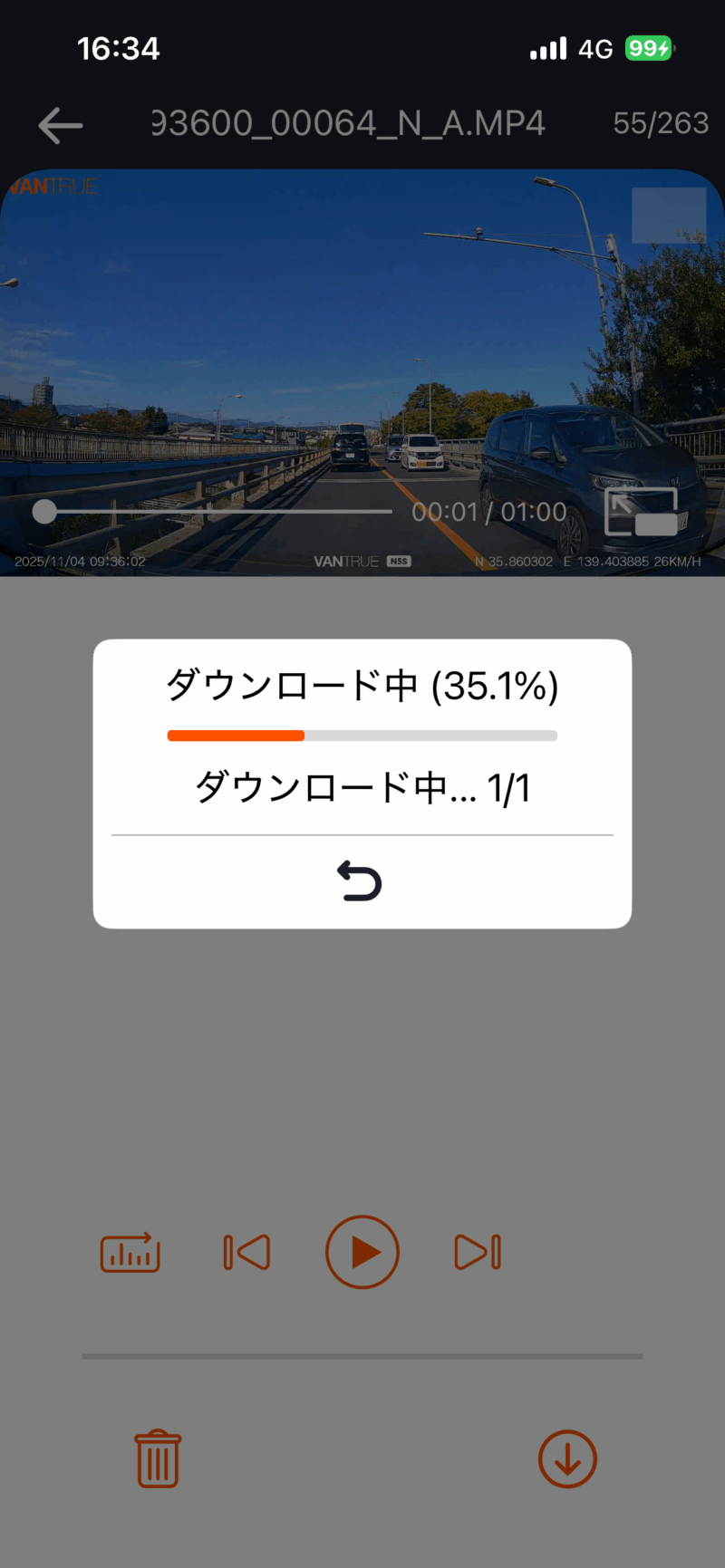Delete this video with the trash icon
725x1568 pixels.
coord(159,1458)
